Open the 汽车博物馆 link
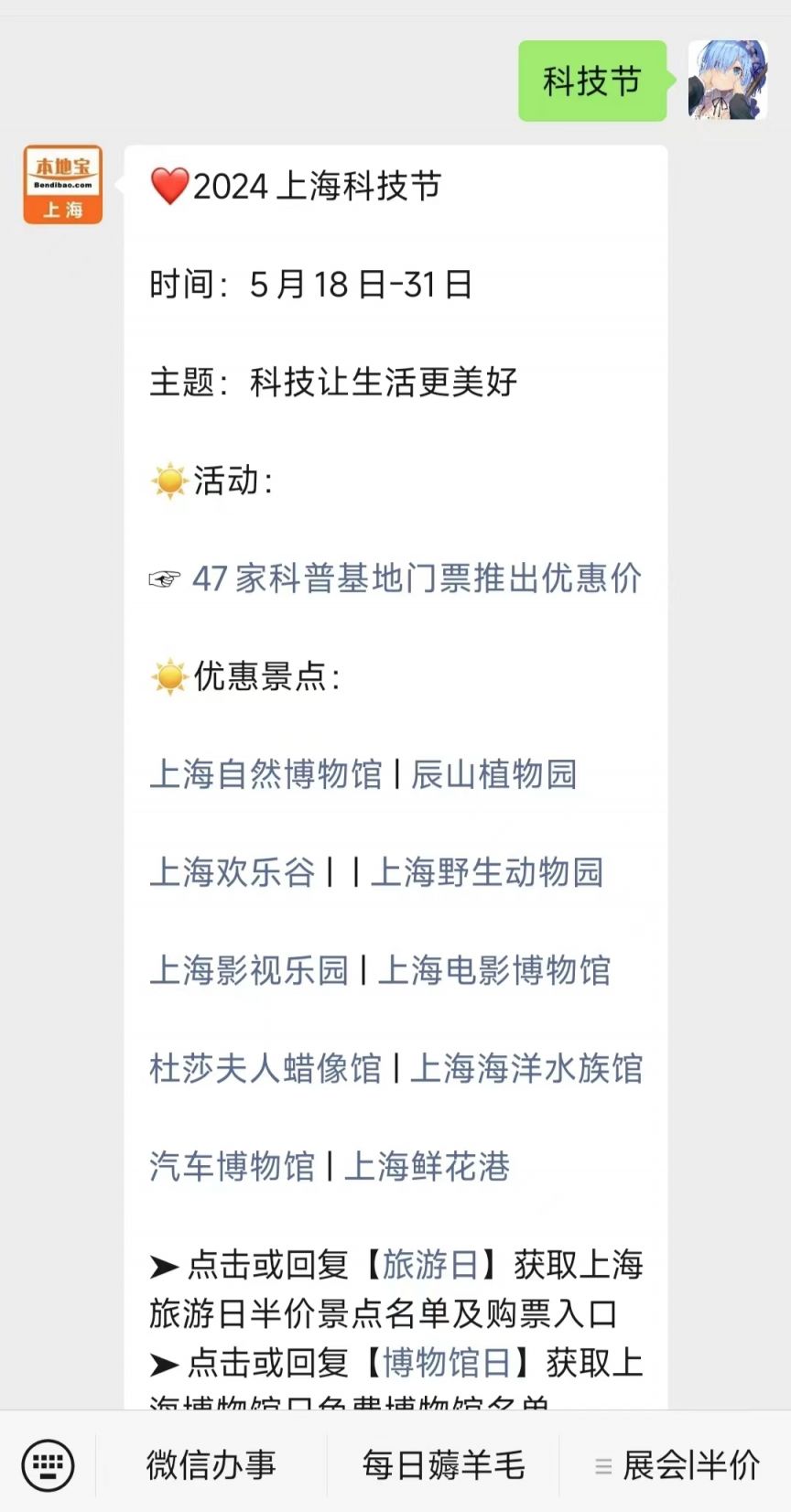The width and height of the screenshot is (791, 1512). click(x=233, y=1166)
